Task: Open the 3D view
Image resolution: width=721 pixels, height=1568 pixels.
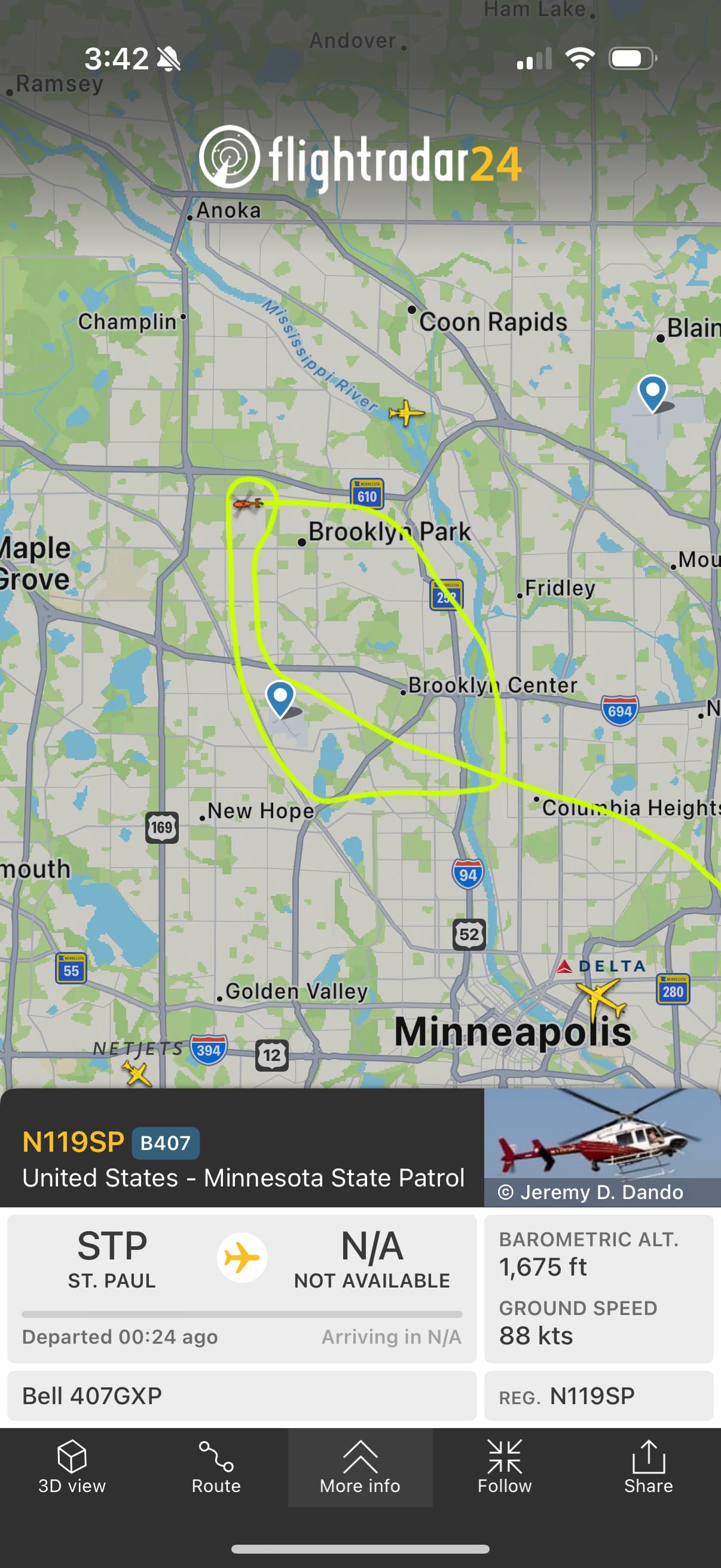Action: pyautogui.click(x=72, y=1467)
